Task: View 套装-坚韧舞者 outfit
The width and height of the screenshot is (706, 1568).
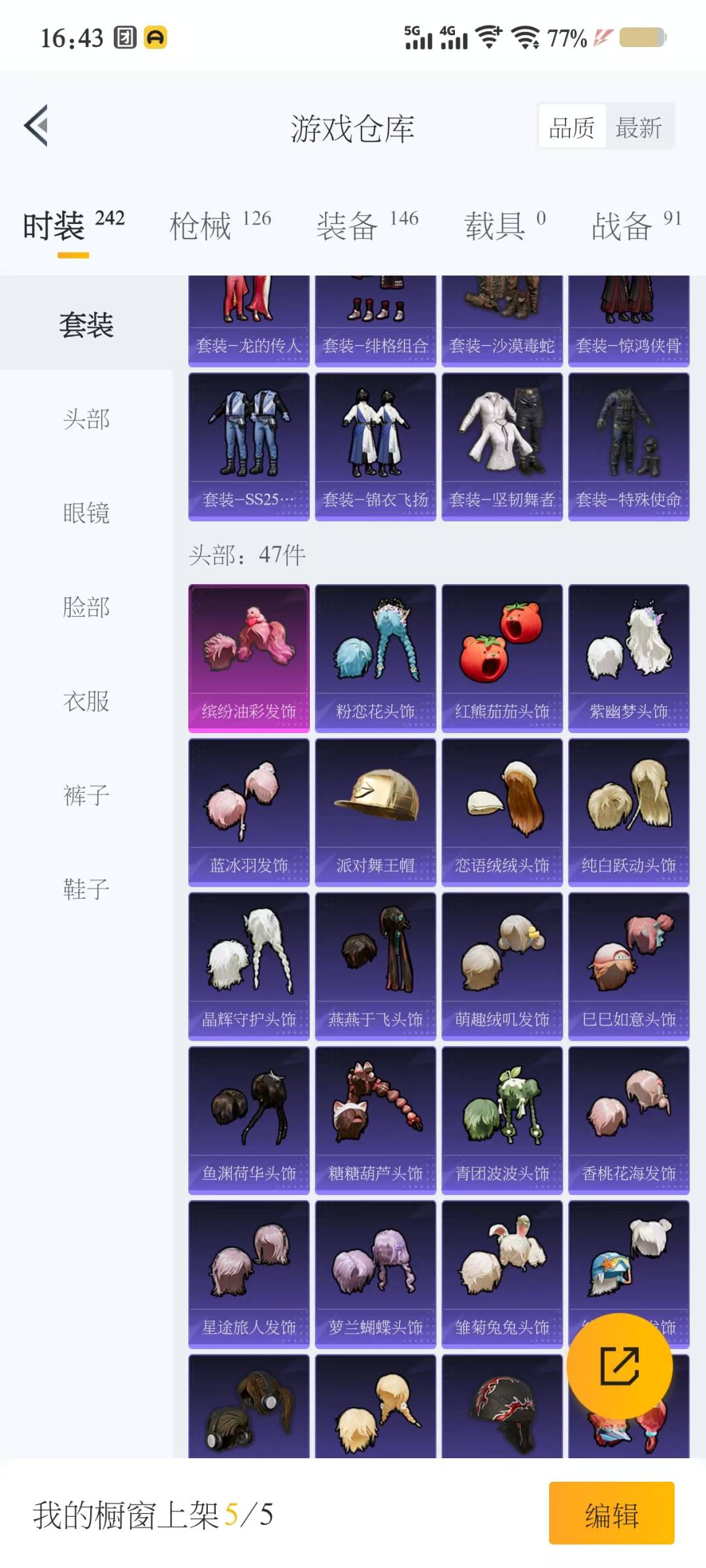Action: [502, 446]
